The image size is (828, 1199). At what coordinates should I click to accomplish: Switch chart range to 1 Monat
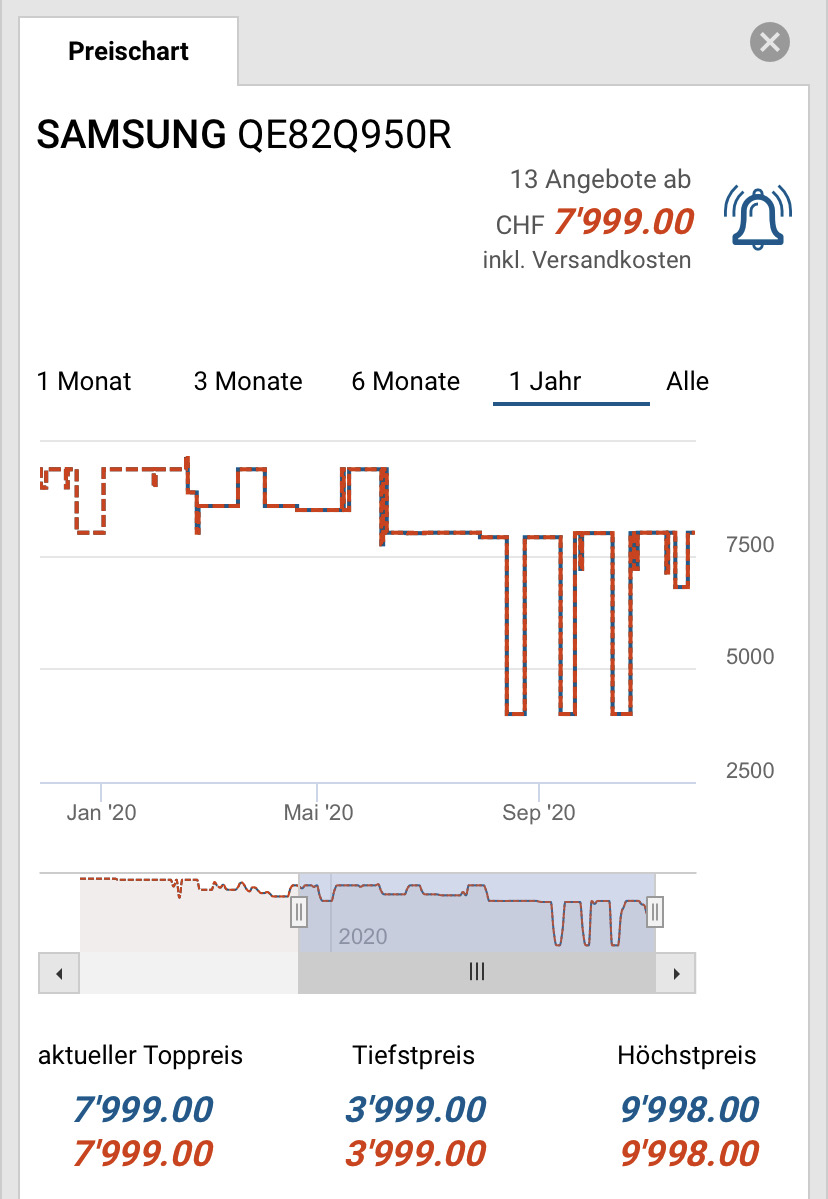click(84, 381)
